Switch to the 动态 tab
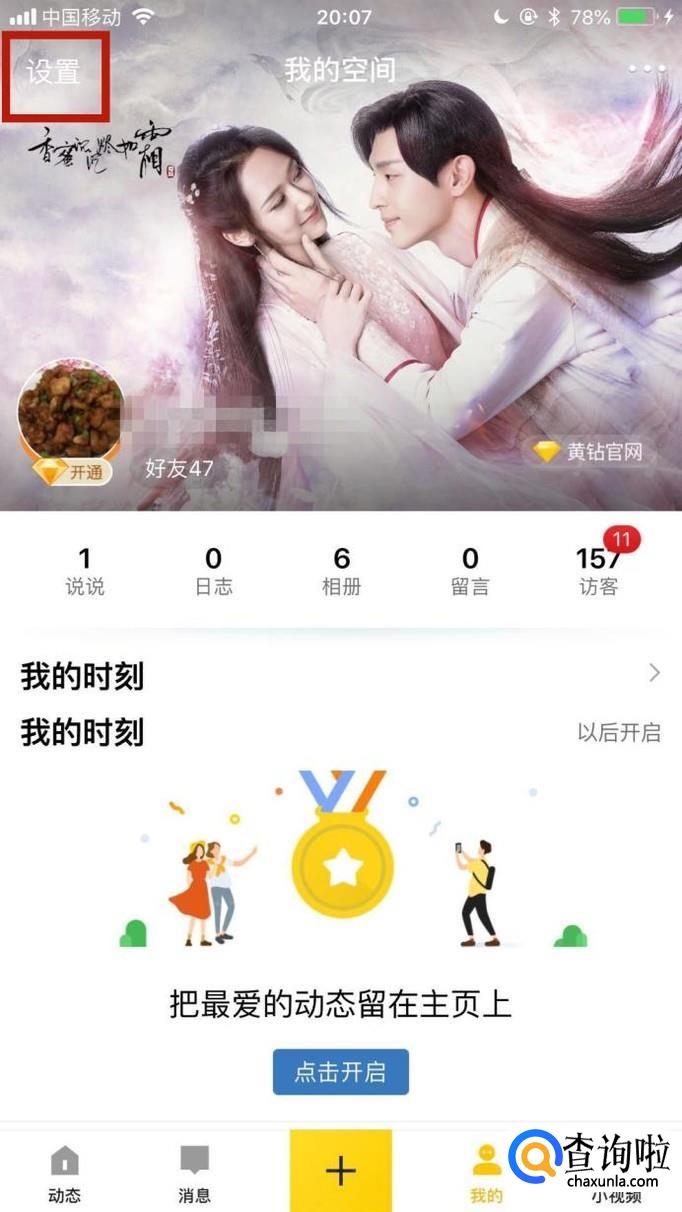This screenshot has width=682, height=1212. (x=64, y=1173)
